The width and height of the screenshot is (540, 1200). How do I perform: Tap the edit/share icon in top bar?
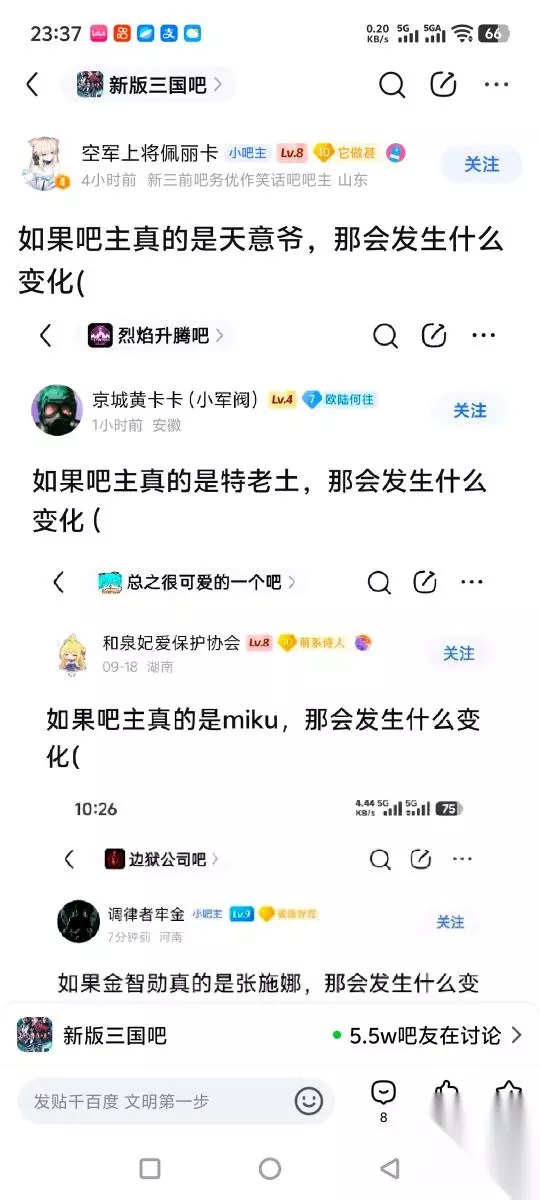pyautogui.click(x=443, y=85)
